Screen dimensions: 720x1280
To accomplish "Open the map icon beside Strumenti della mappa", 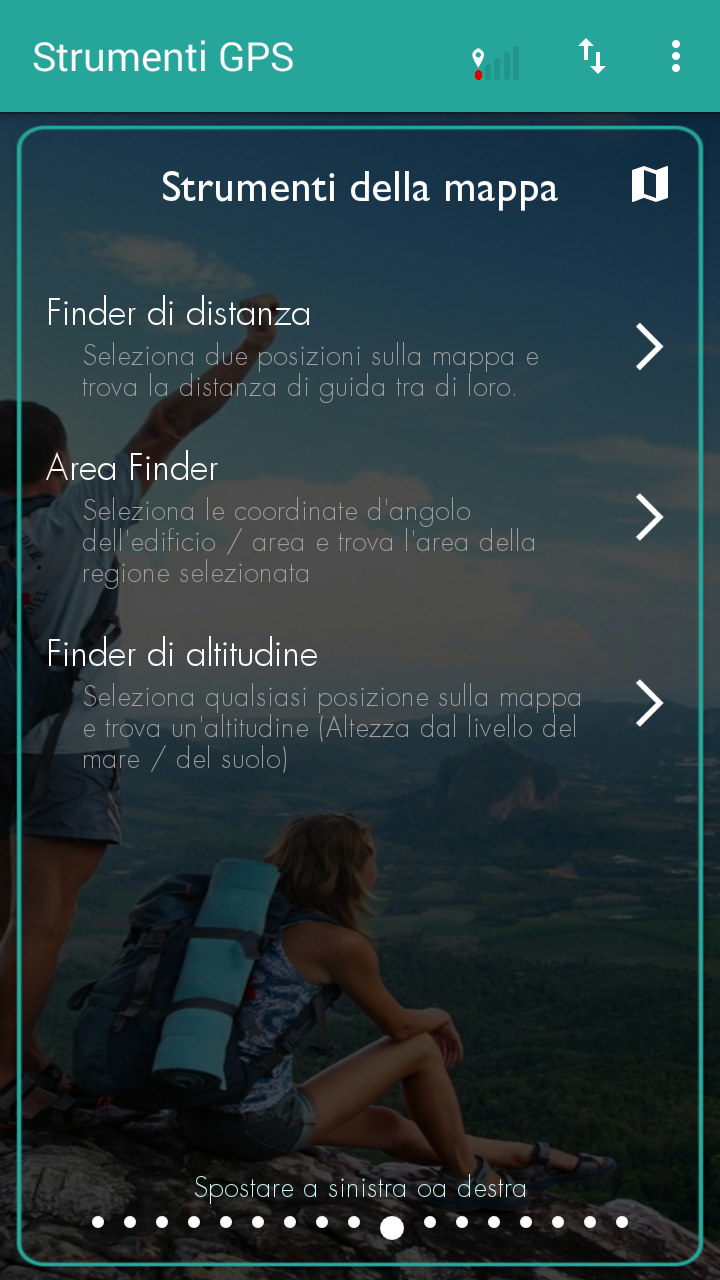I will (650, 185).
